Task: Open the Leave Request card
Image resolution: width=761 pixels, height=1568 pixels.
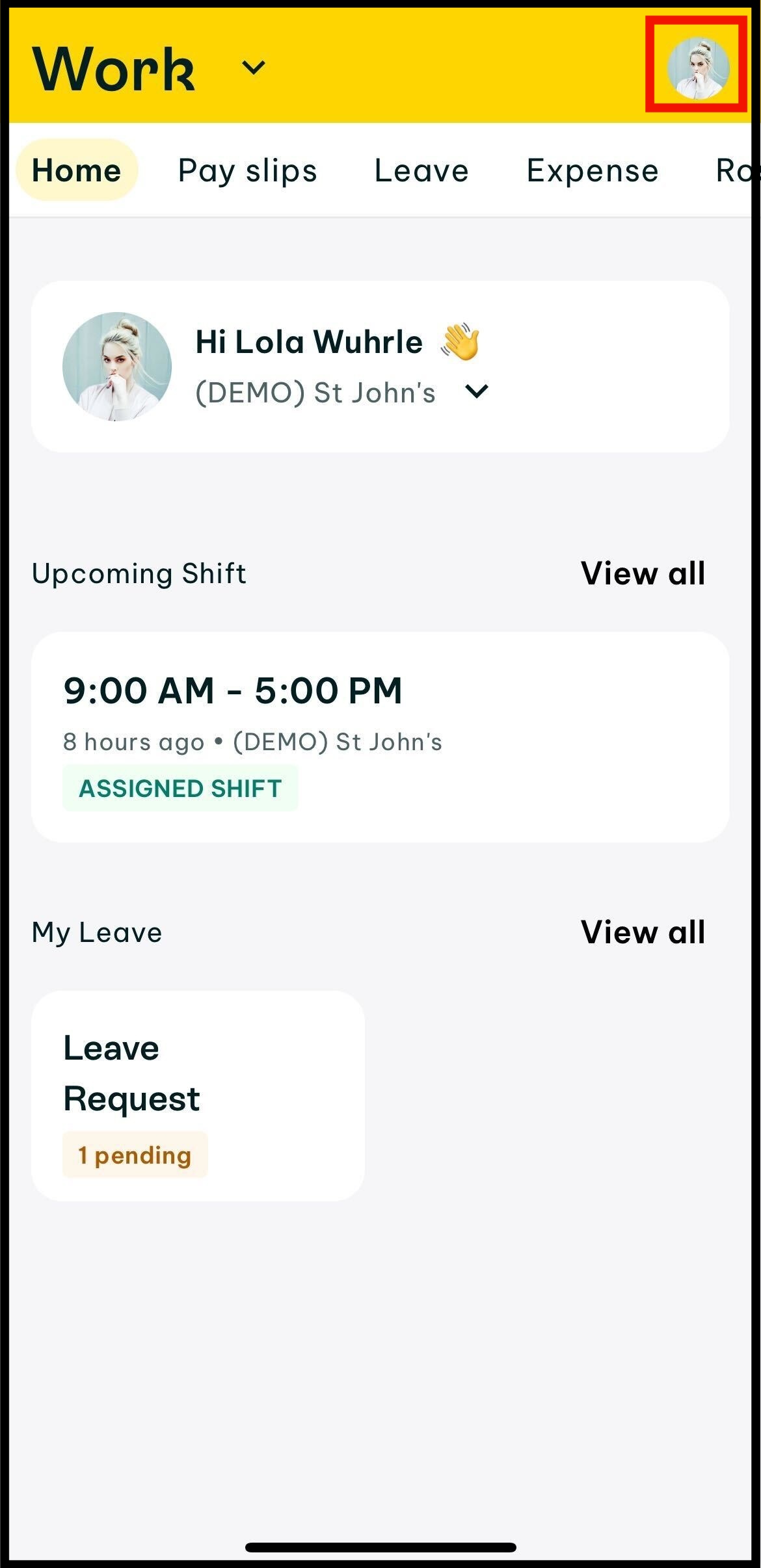Action: pyautogui.click(x=198, y=1095)
